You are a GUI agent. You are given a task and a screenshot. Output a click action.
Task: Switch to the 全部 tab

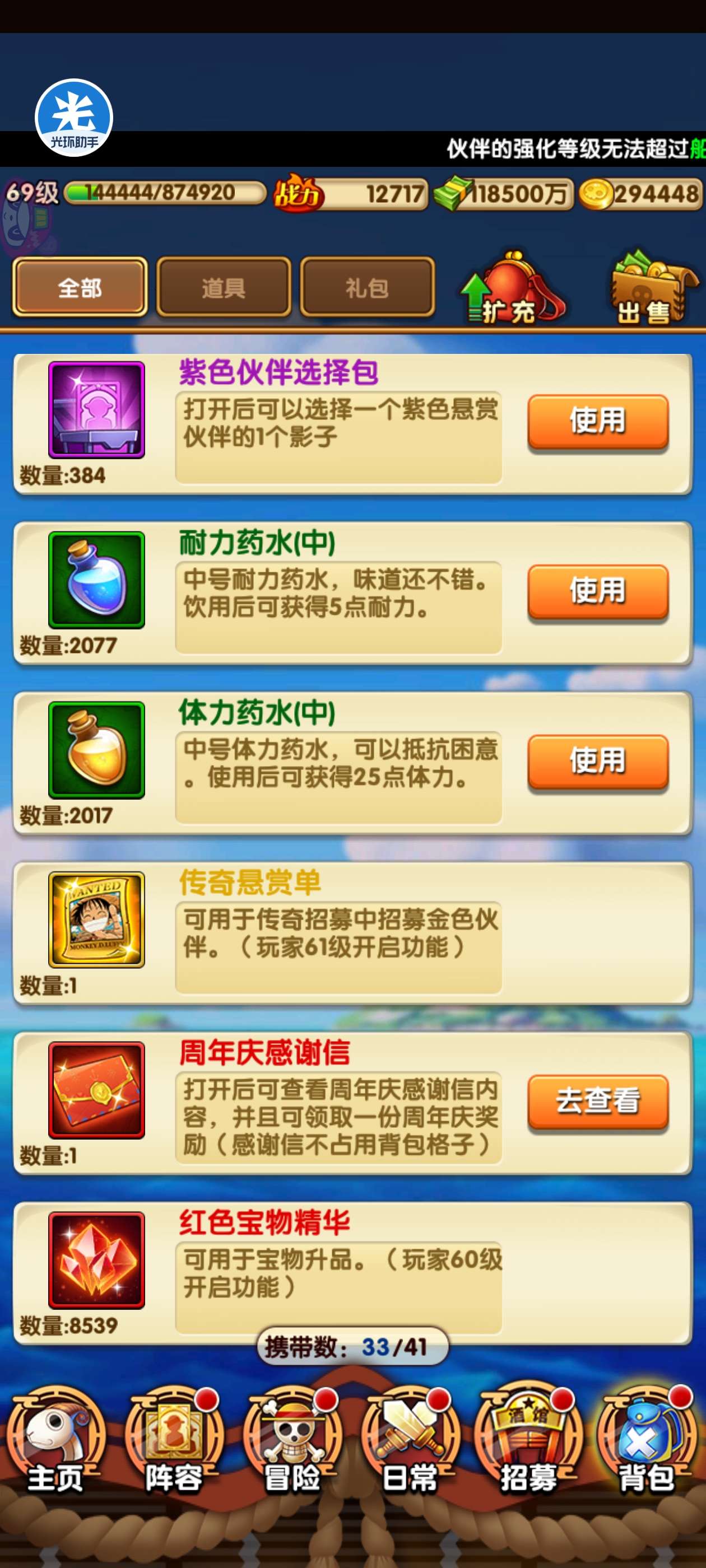[x=80, y=287]
